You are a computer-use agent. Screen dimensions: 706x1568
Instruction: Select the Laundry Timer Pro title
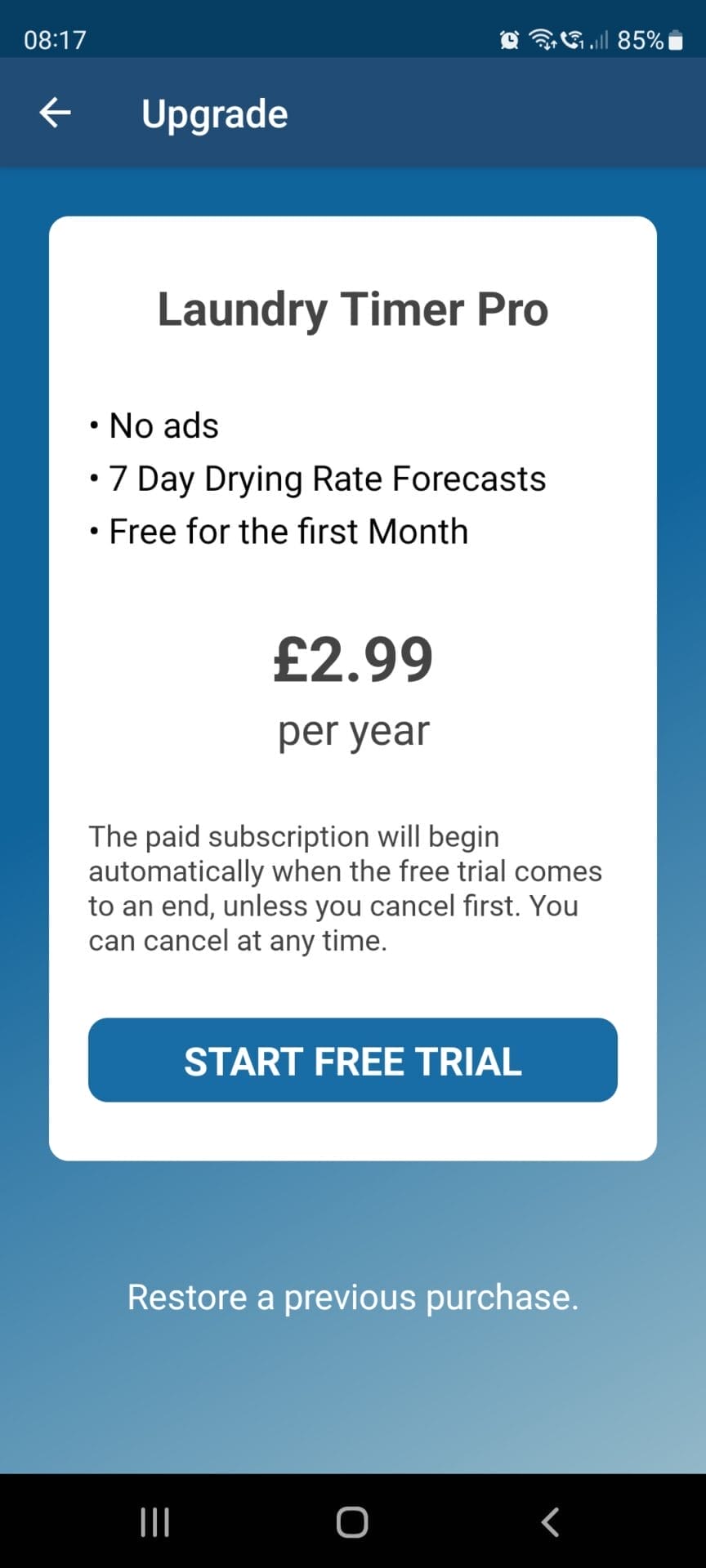(x=353, y=309)
